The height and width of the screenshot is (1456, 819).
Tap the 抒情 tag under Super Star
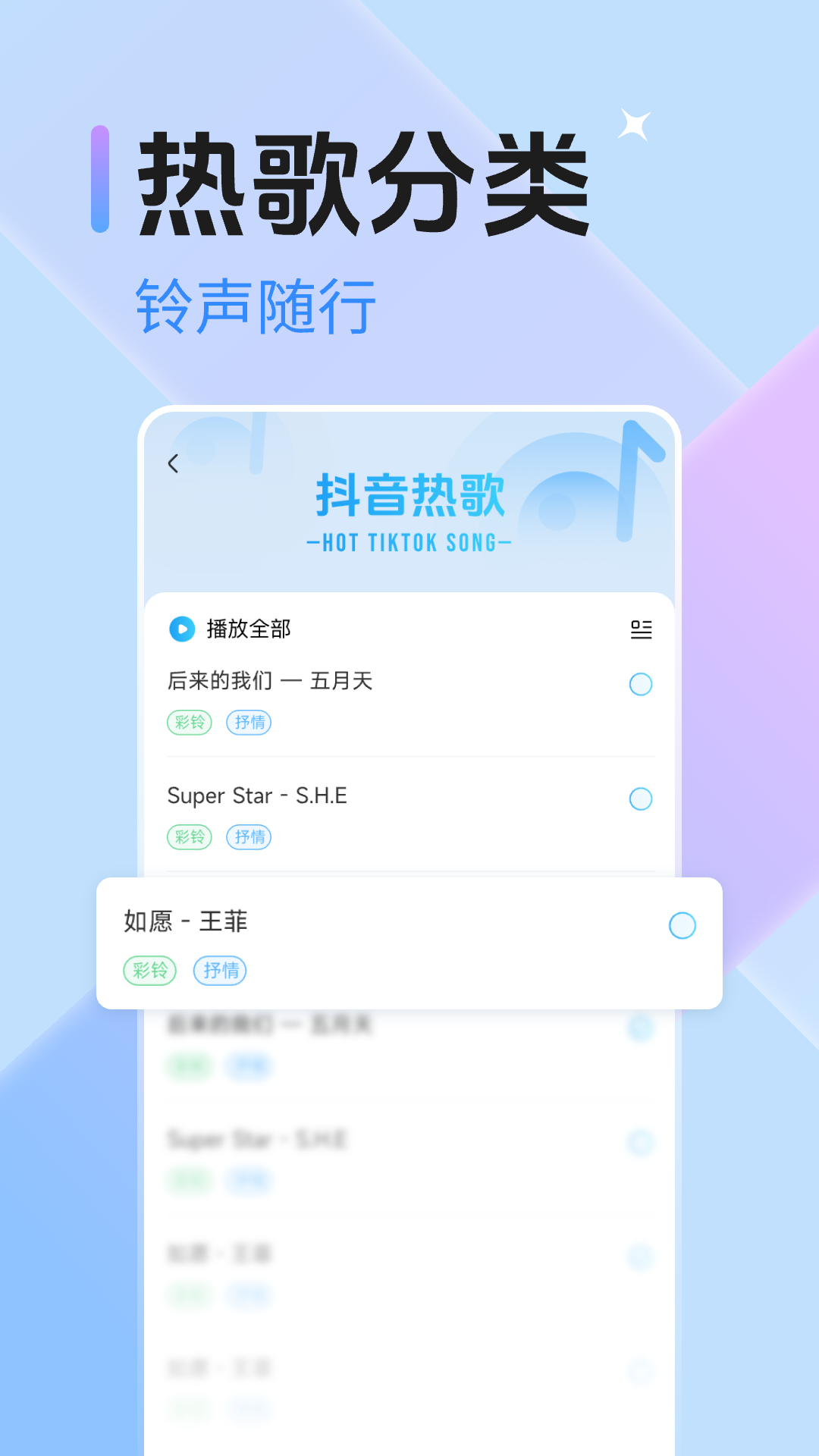tap(249, 837)
